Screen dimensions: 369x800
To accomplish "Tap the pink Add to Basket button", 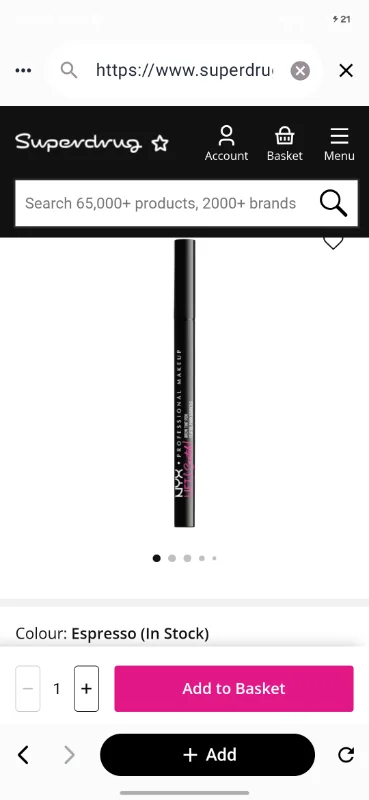I will click(x=234, y=688).
